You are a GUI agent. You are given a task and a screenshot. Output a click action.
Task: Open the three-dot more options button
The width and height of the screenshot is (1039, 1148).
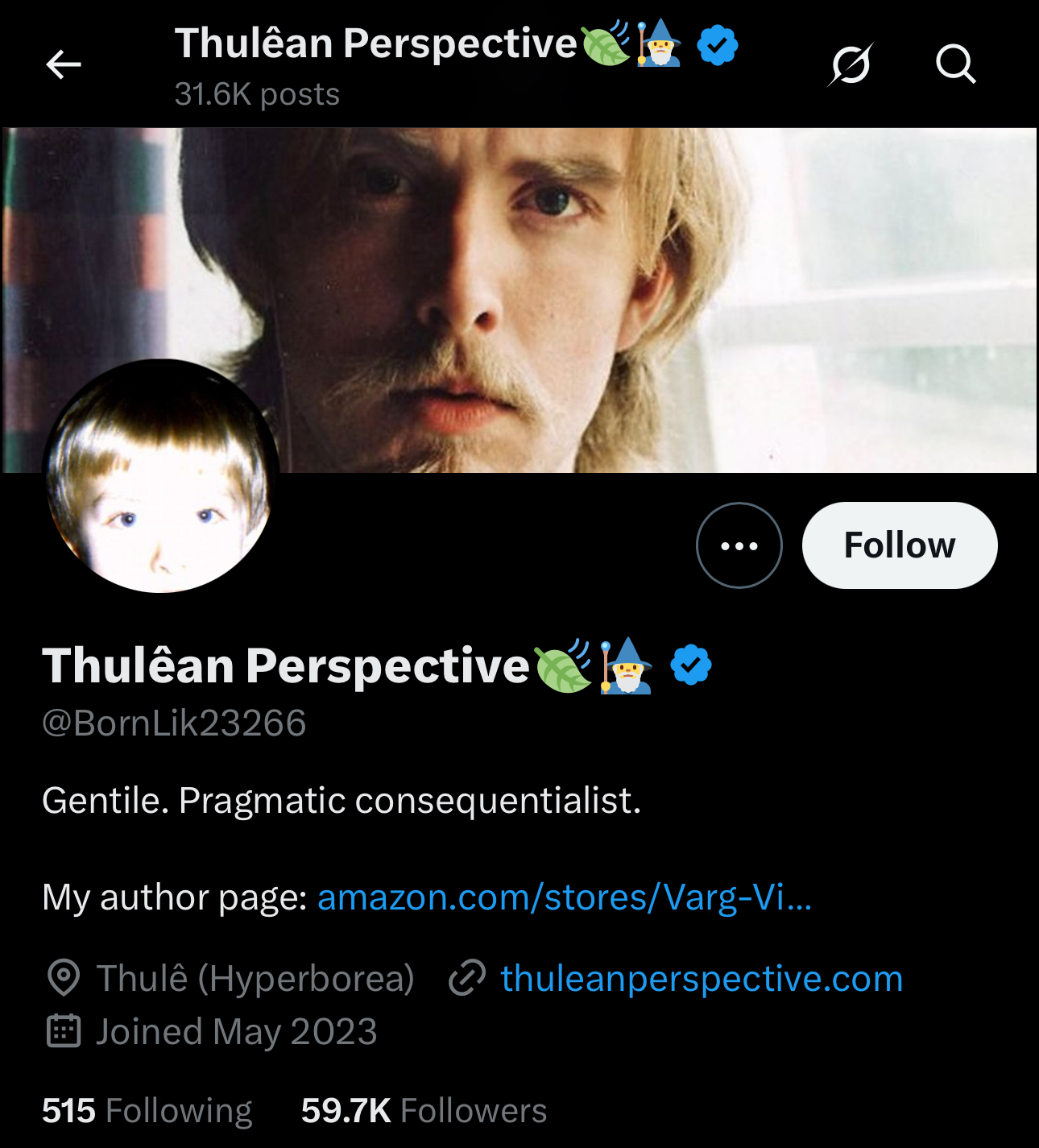tap(739, 545)
